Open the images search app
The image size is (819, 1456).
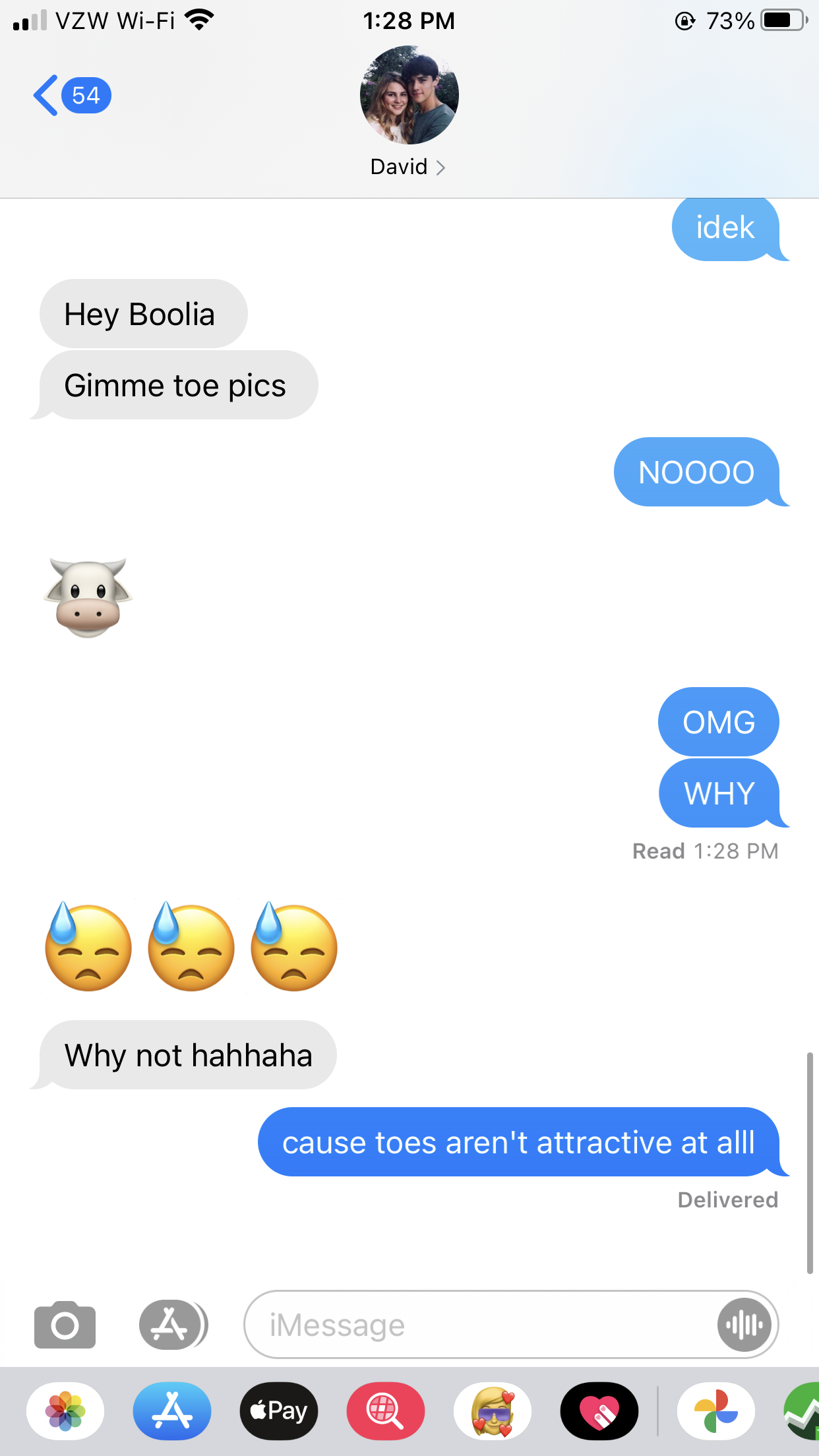point(386,1411)
